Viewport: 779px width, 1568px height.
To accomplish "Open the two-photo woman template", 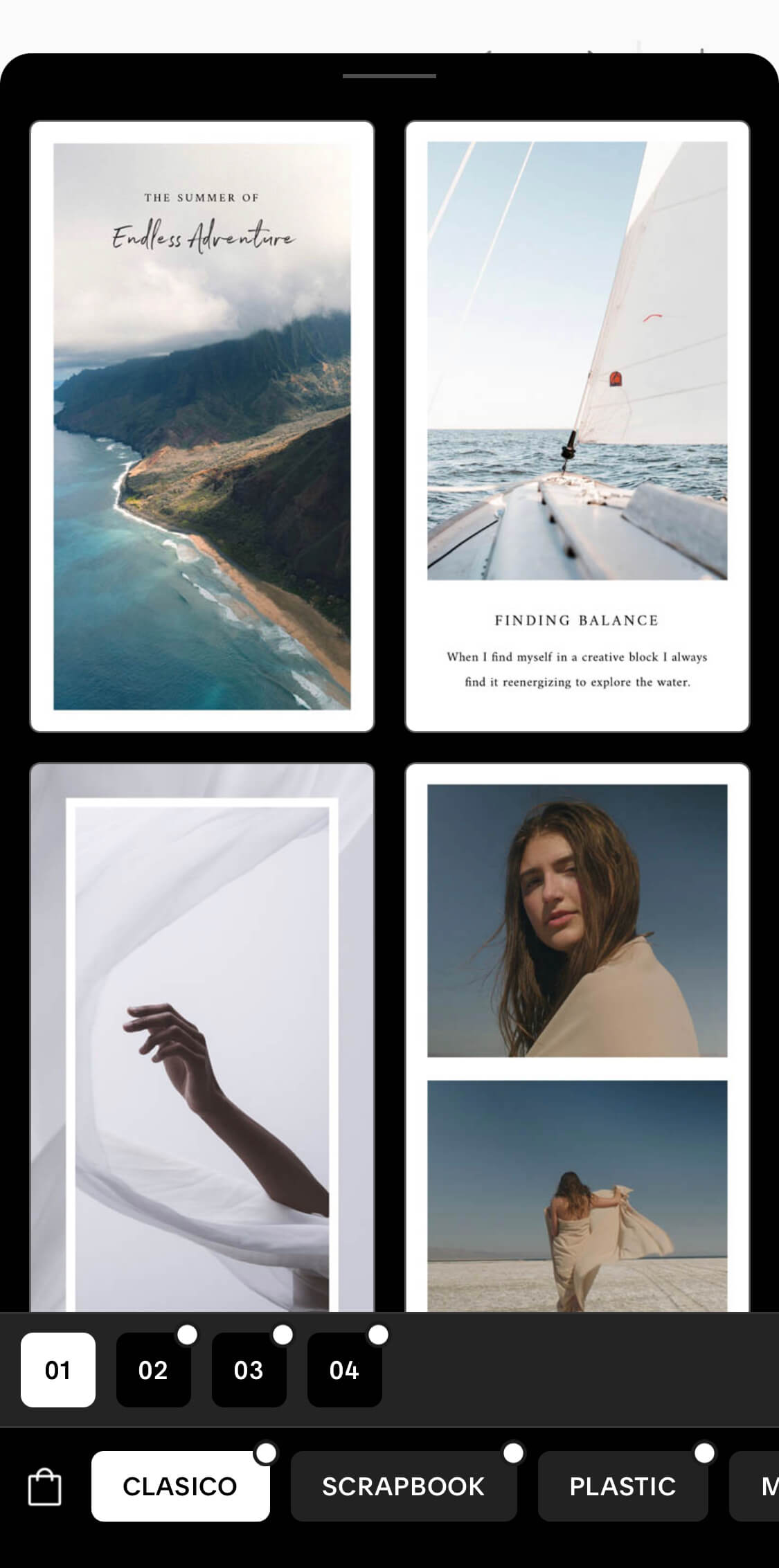I will pos(577,1038).
